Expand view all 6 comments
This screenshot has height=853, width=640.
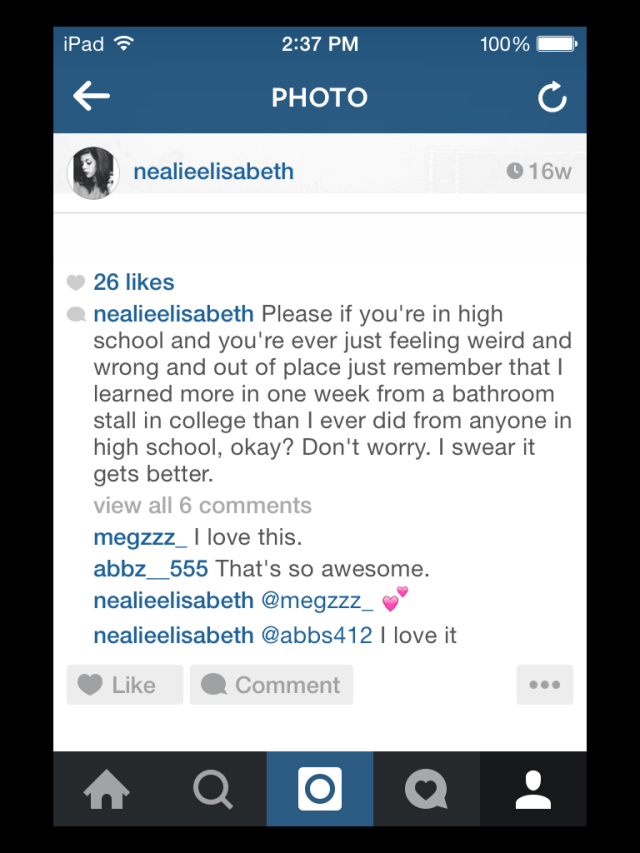click(x=202, y=505)
